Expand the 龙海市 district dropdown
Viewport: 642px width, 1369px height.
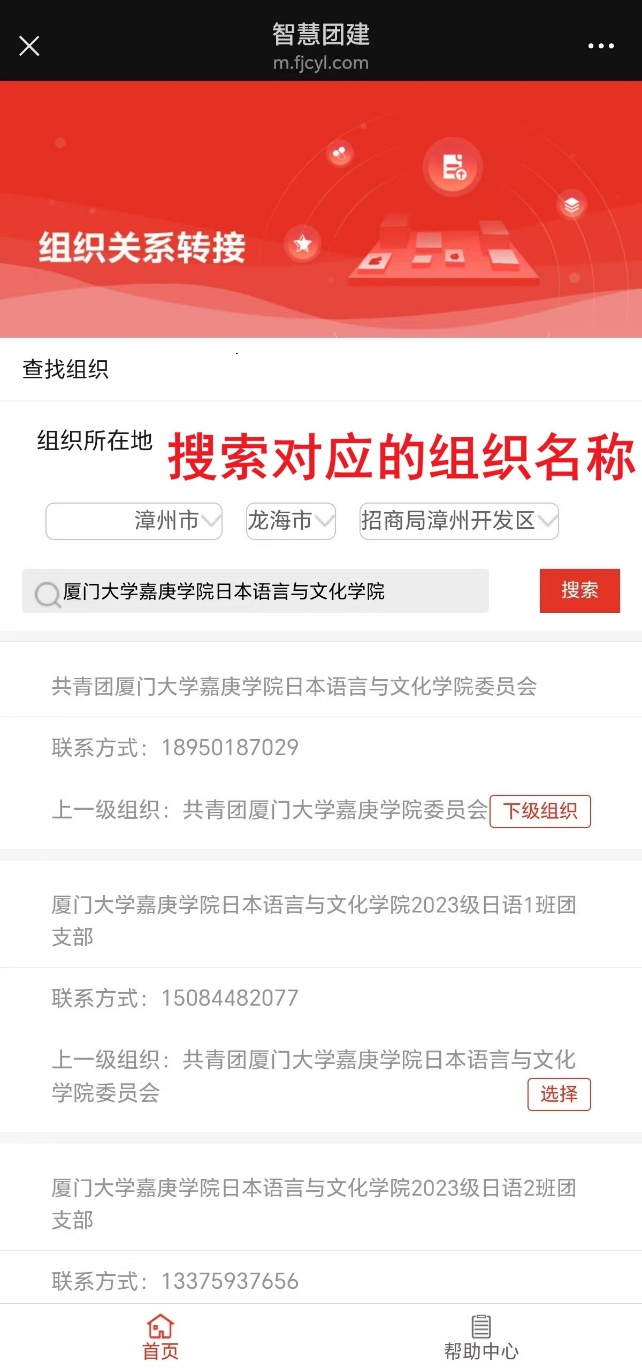click(x=291, y=521)
